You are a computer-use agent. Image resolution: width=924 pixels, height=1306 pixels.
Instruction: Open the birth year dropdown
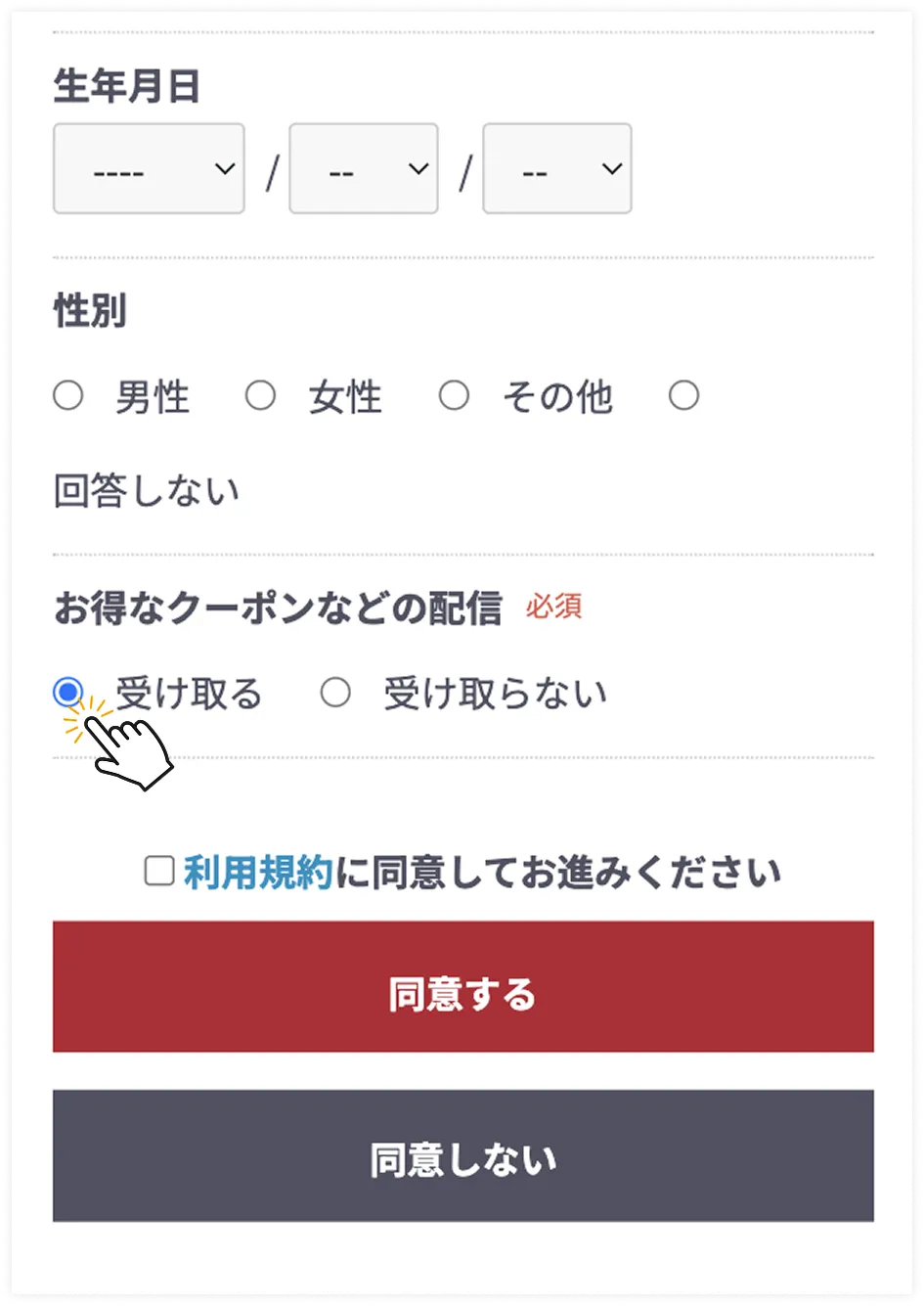[147, 168]
